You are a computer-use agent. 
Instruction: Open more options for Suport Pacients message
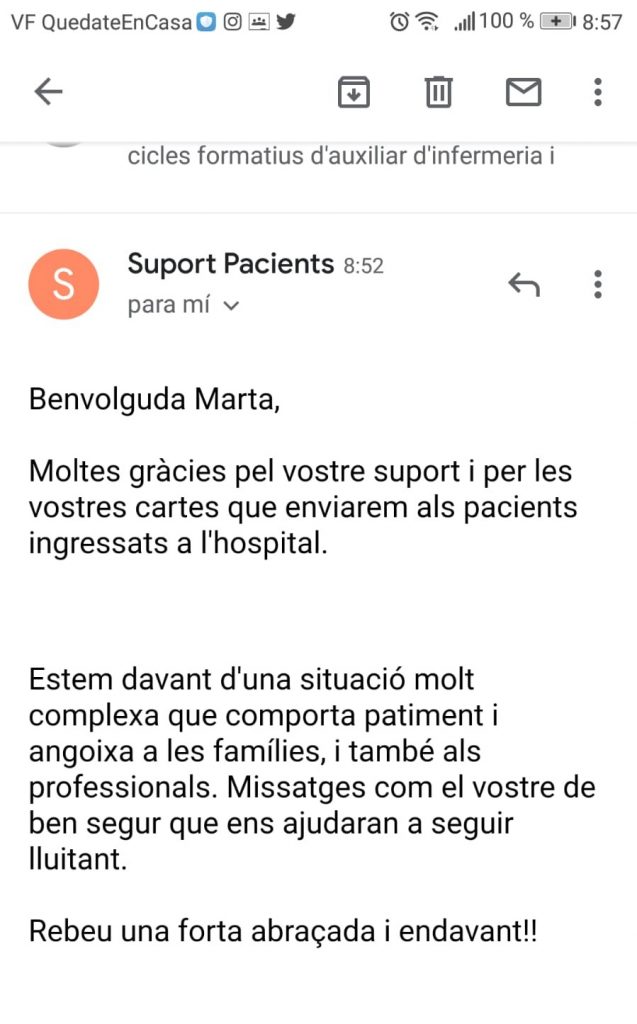point(597,285)
